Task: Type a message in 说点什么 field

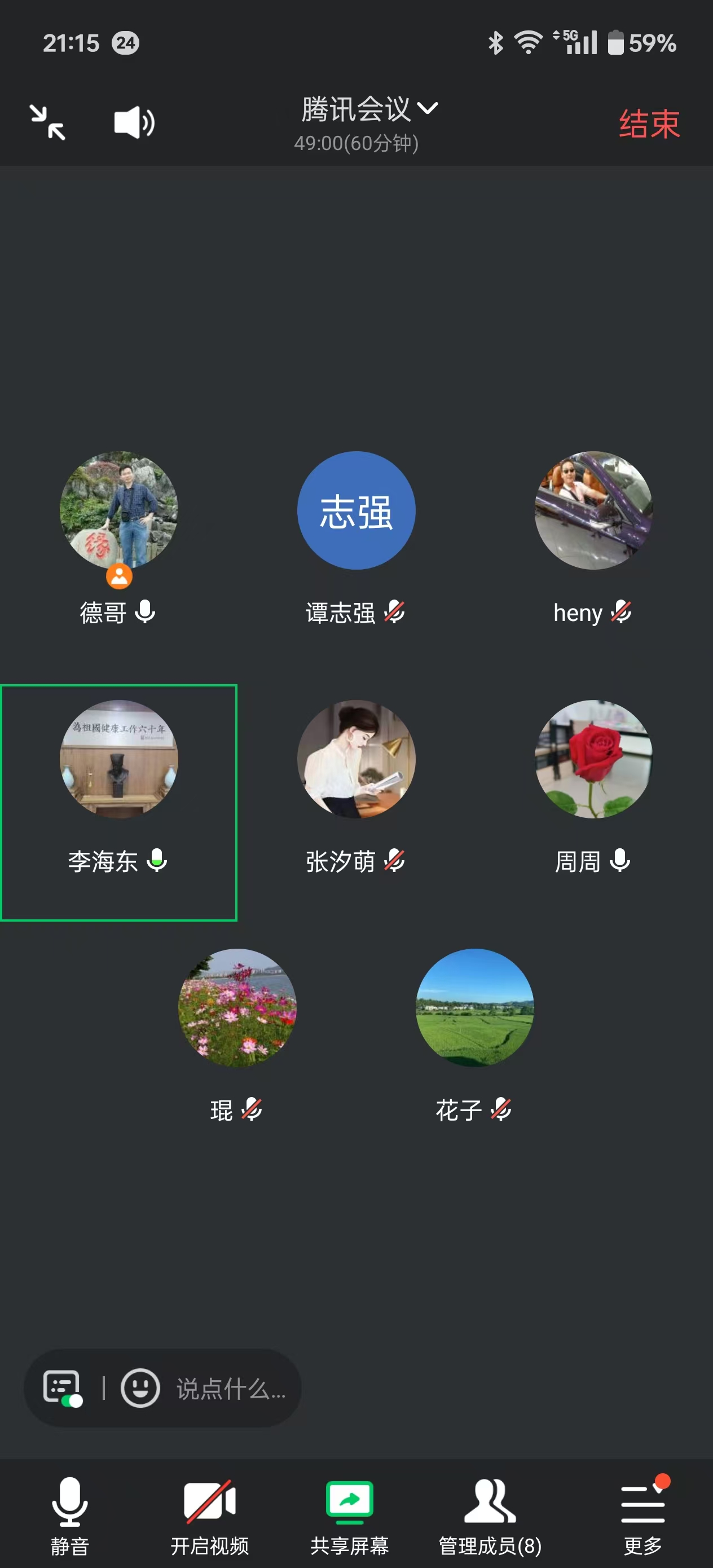Action: [231, 1389]
